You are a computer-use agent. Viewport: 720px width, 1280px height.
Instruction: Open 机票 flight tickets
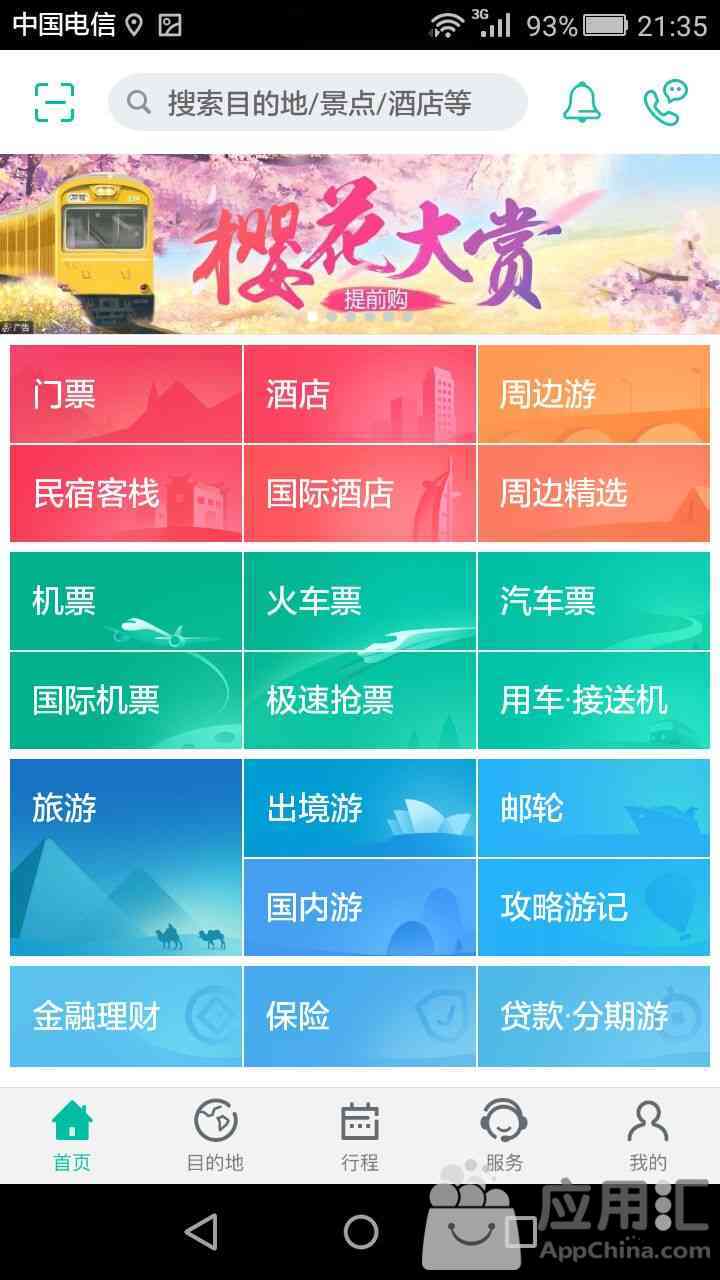(x=126, y=601)
